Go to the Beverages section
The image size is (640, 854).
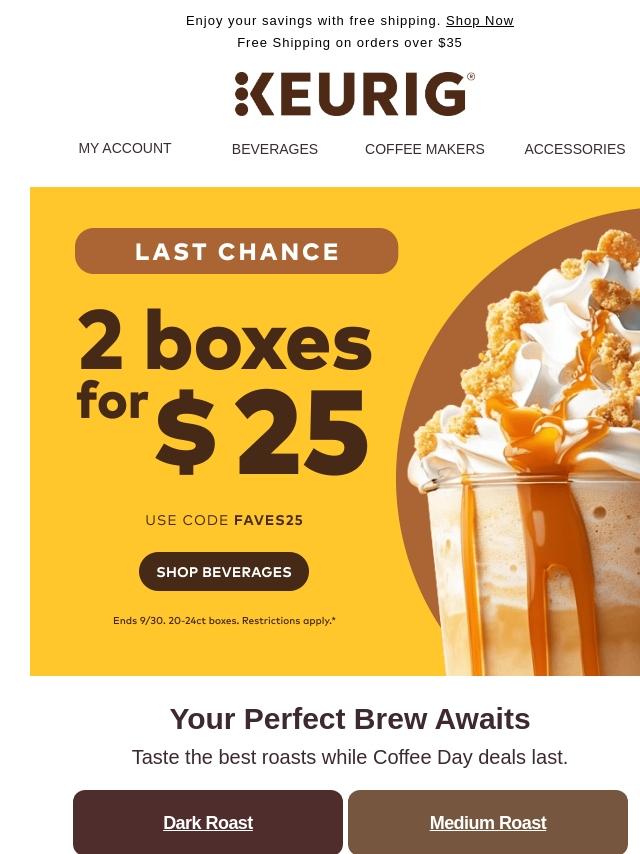click(x=275, y=149)
